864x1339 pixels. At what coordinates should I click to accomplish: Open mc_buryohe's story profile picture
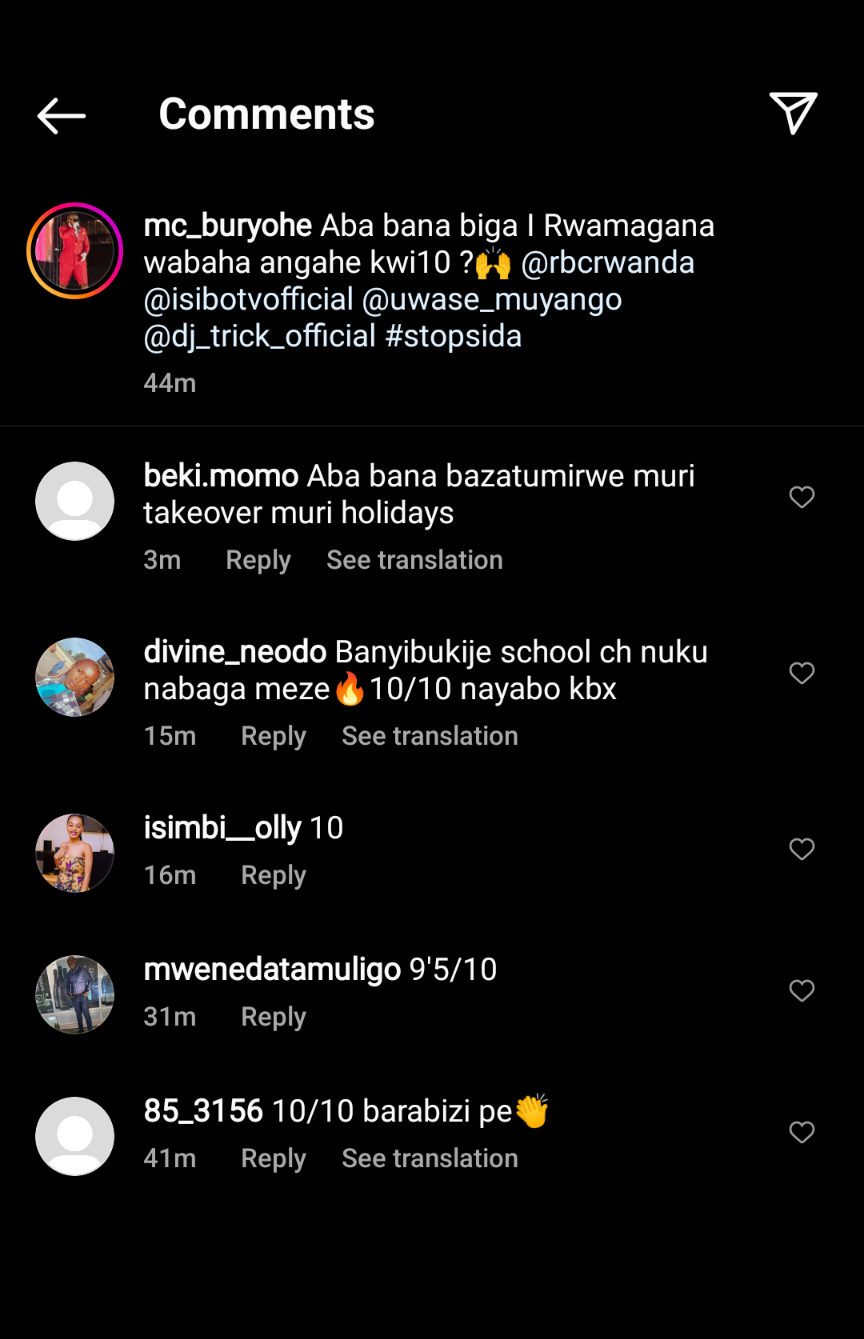point(75,251)
